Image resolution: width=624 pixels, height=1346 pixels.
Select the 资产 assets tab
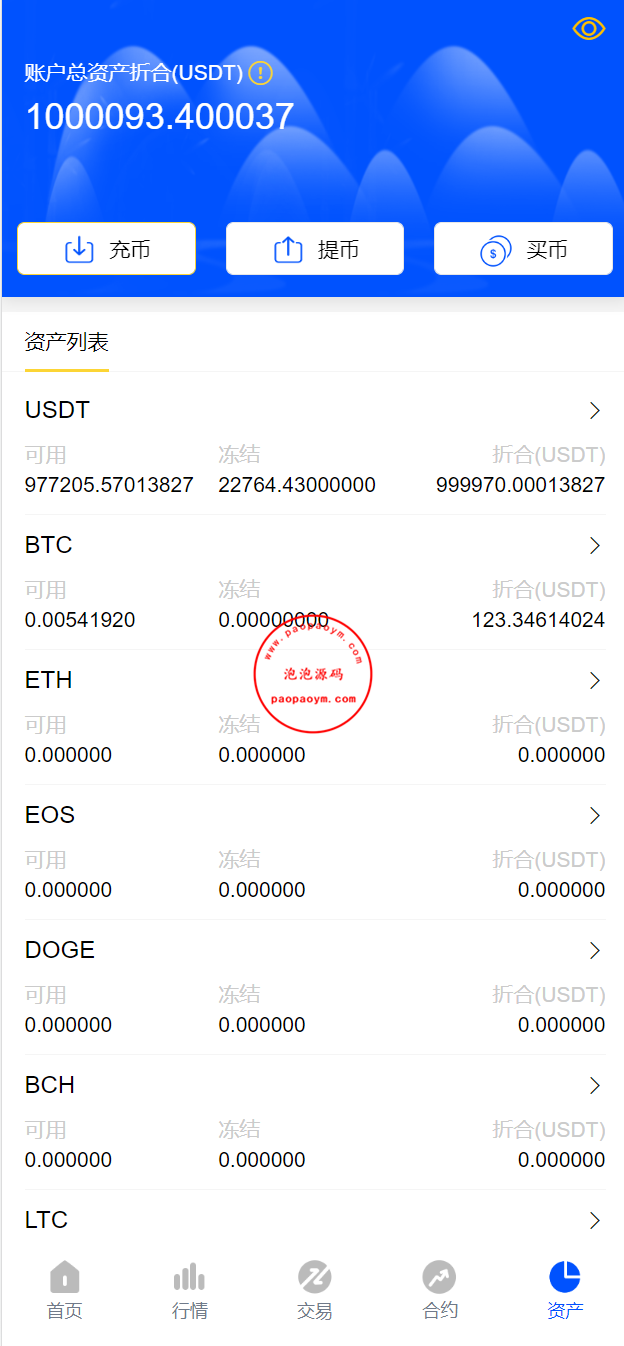(565, 1290)
